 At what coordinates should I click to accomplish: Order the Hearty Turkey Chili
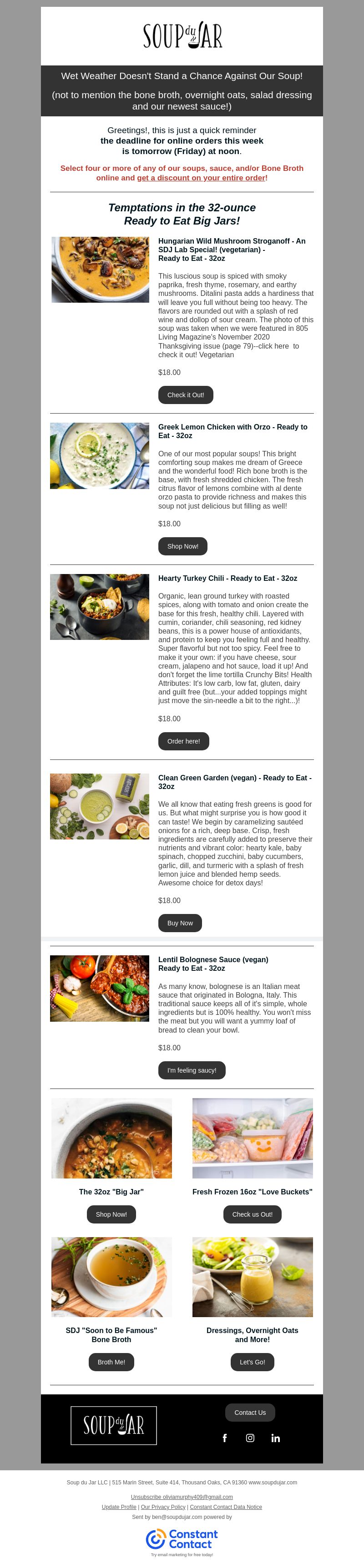(183, 741)
